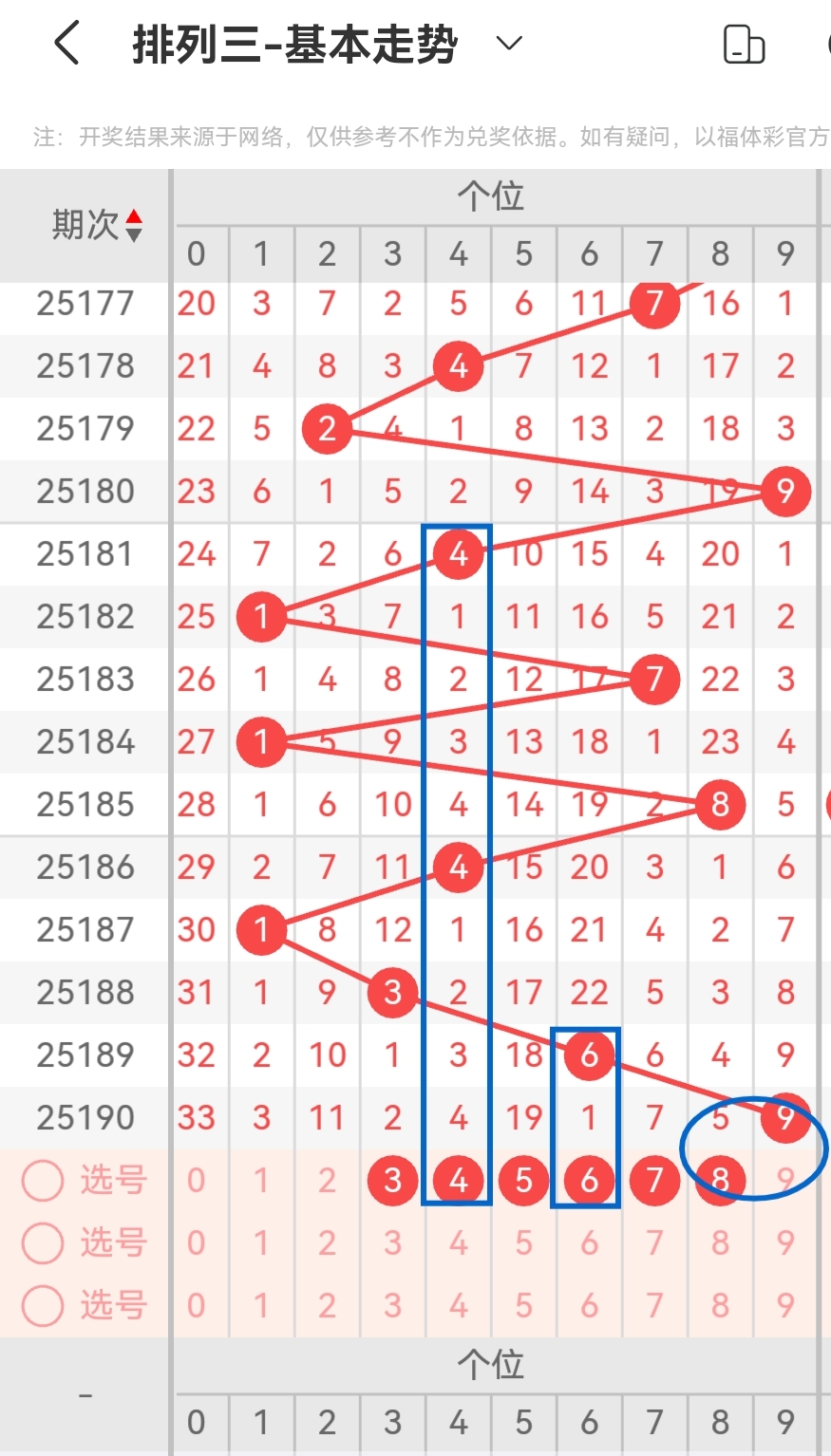The width and height of the screenshot is (831, 1456).
Task: Click period 25190 in the 期次 column
Action: pos(85,1118)
